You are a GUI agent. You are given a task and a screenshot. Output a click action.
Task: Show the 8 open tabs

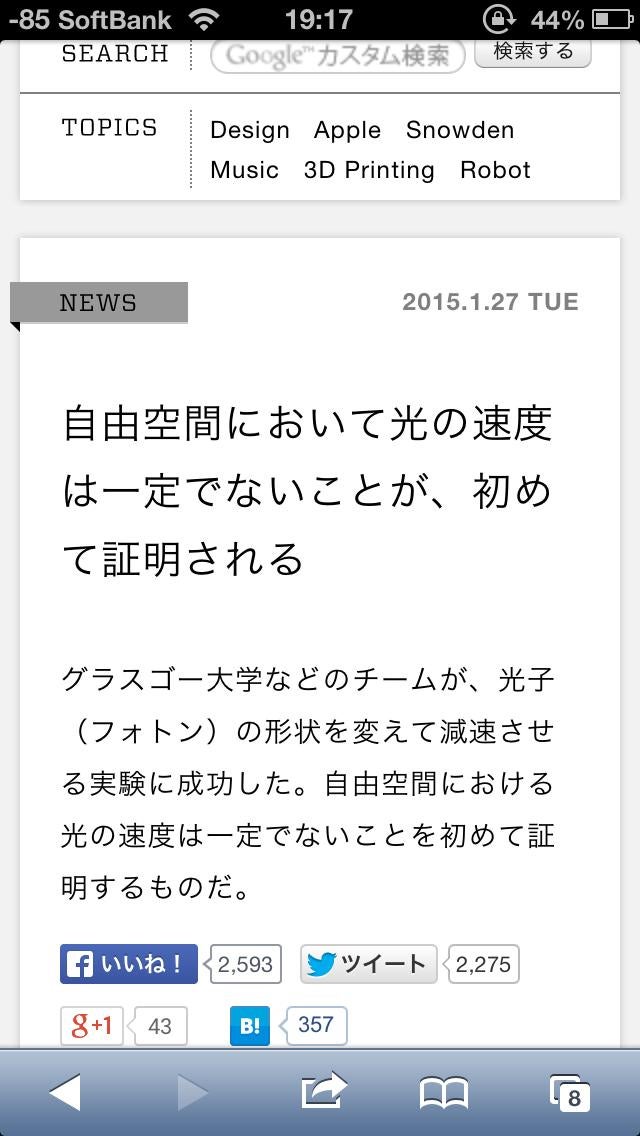pos(569,1094)
